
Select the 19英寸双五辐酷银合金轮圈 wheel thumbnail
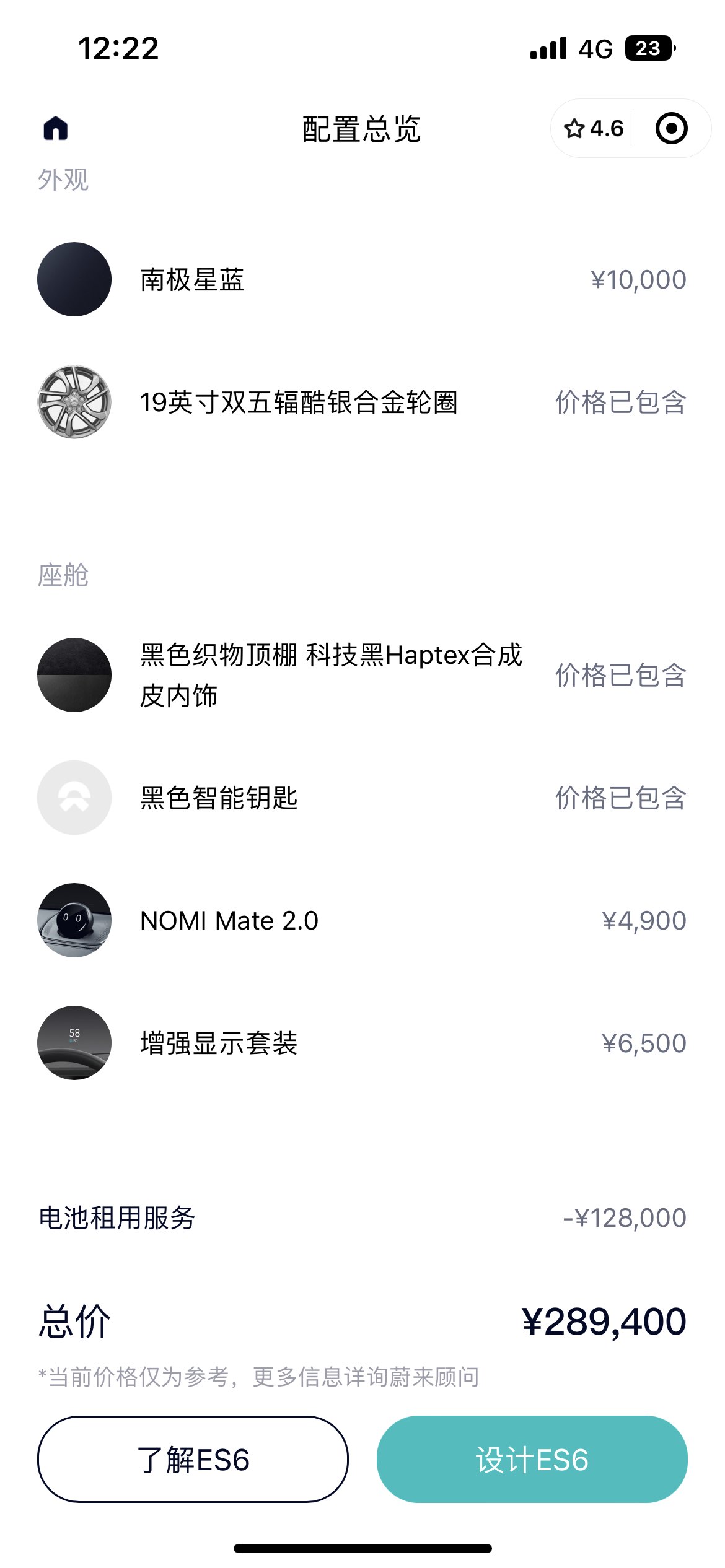click(74, 403)
